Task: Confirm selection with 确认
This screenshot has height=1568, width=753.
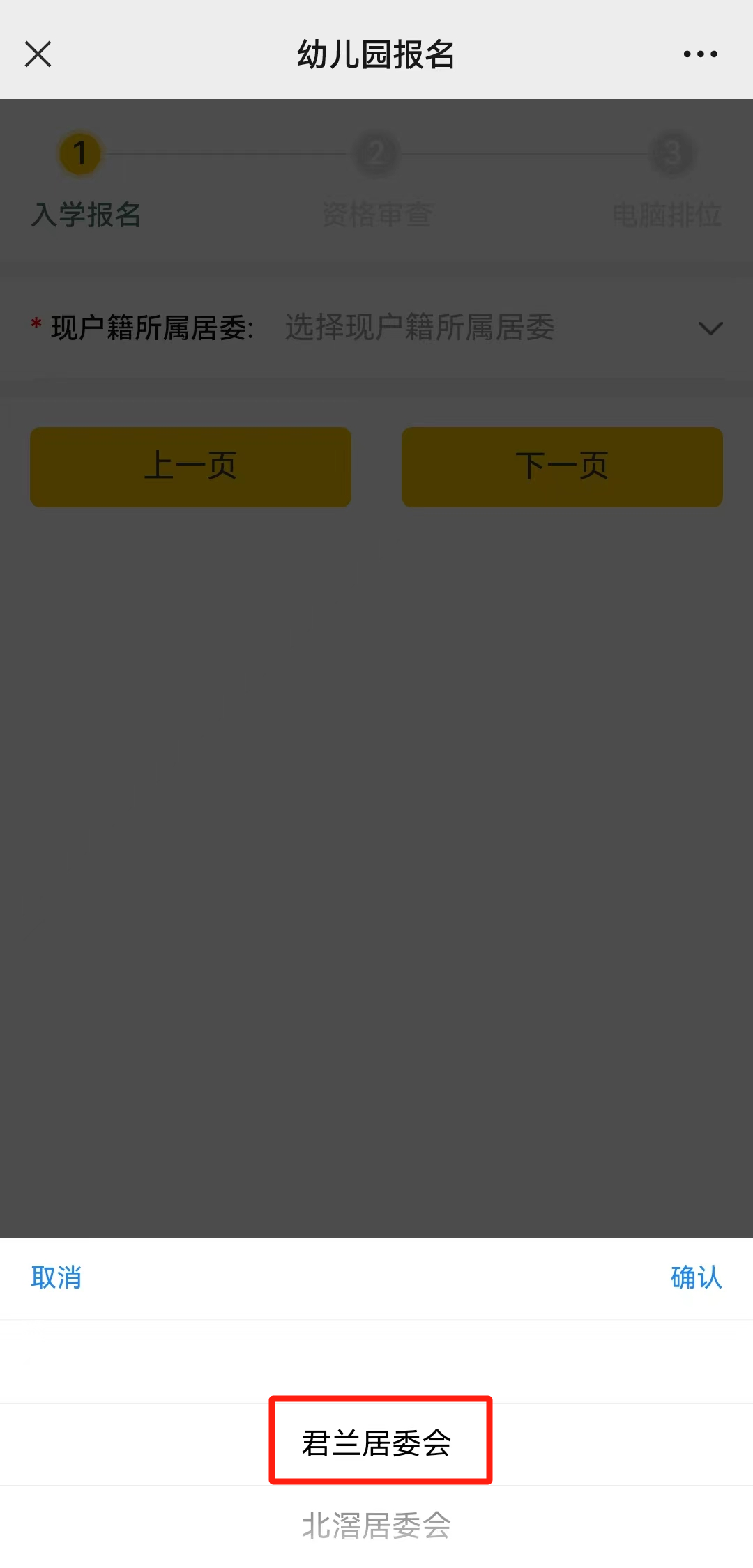Action: click(696, 1277)
